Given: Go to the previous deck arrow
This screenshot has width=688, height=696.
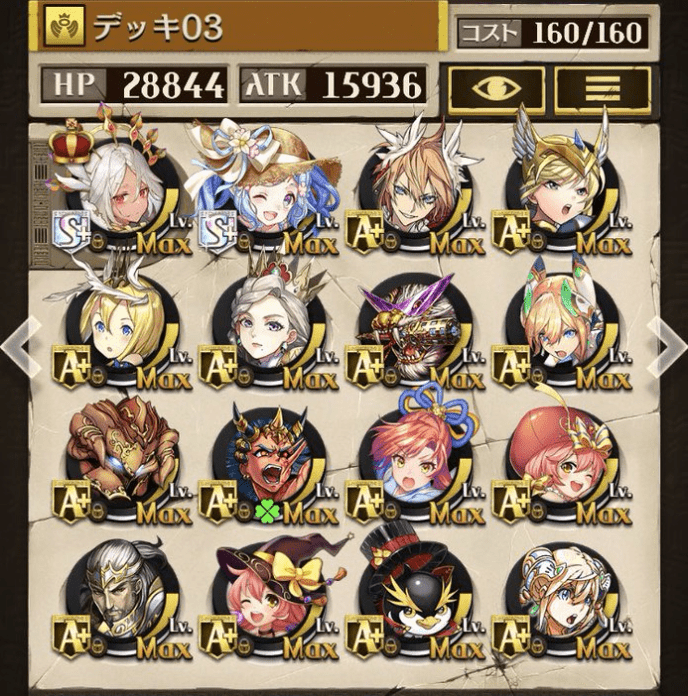Looking at the screenshot, I should [x=20, y=347].
